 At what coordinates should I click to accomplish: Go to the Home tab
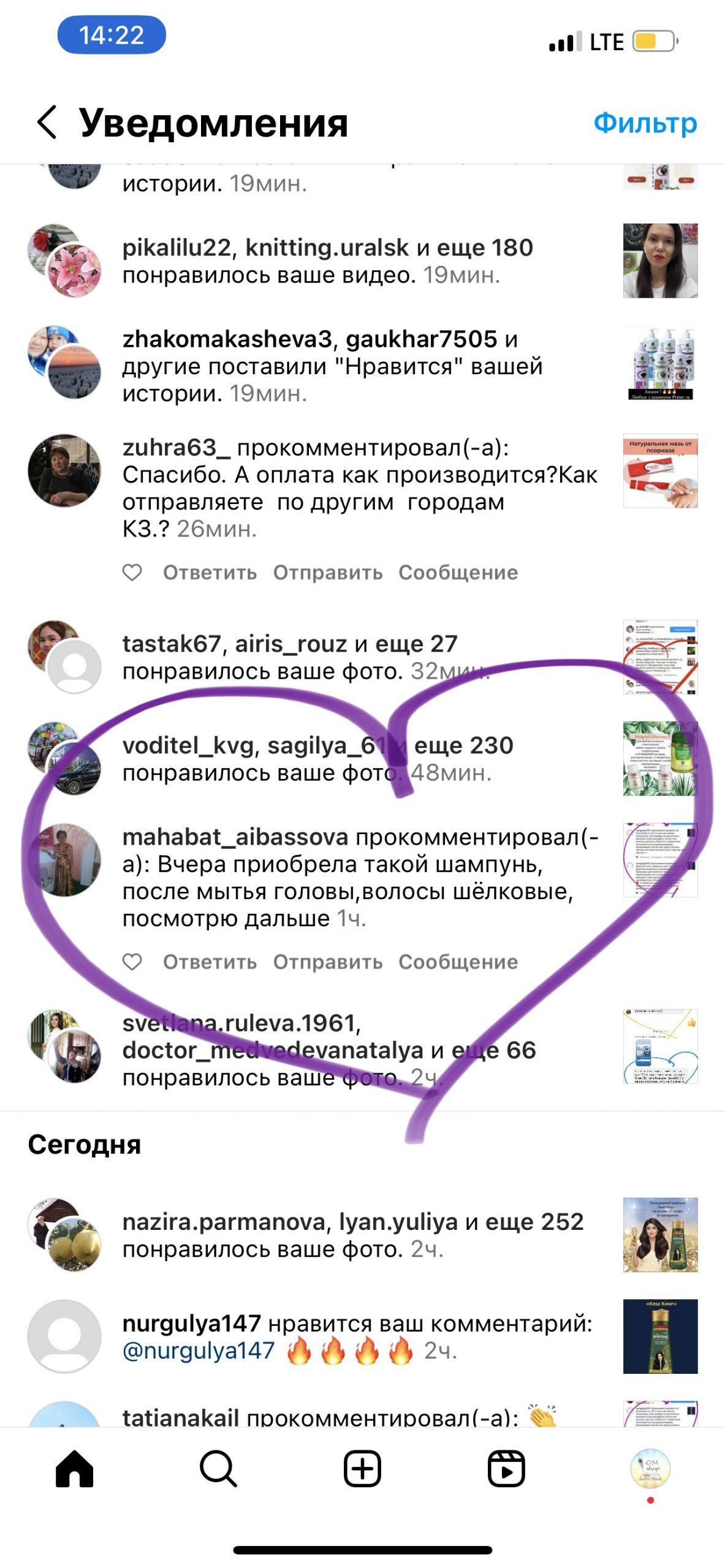tap(74, 1469)
